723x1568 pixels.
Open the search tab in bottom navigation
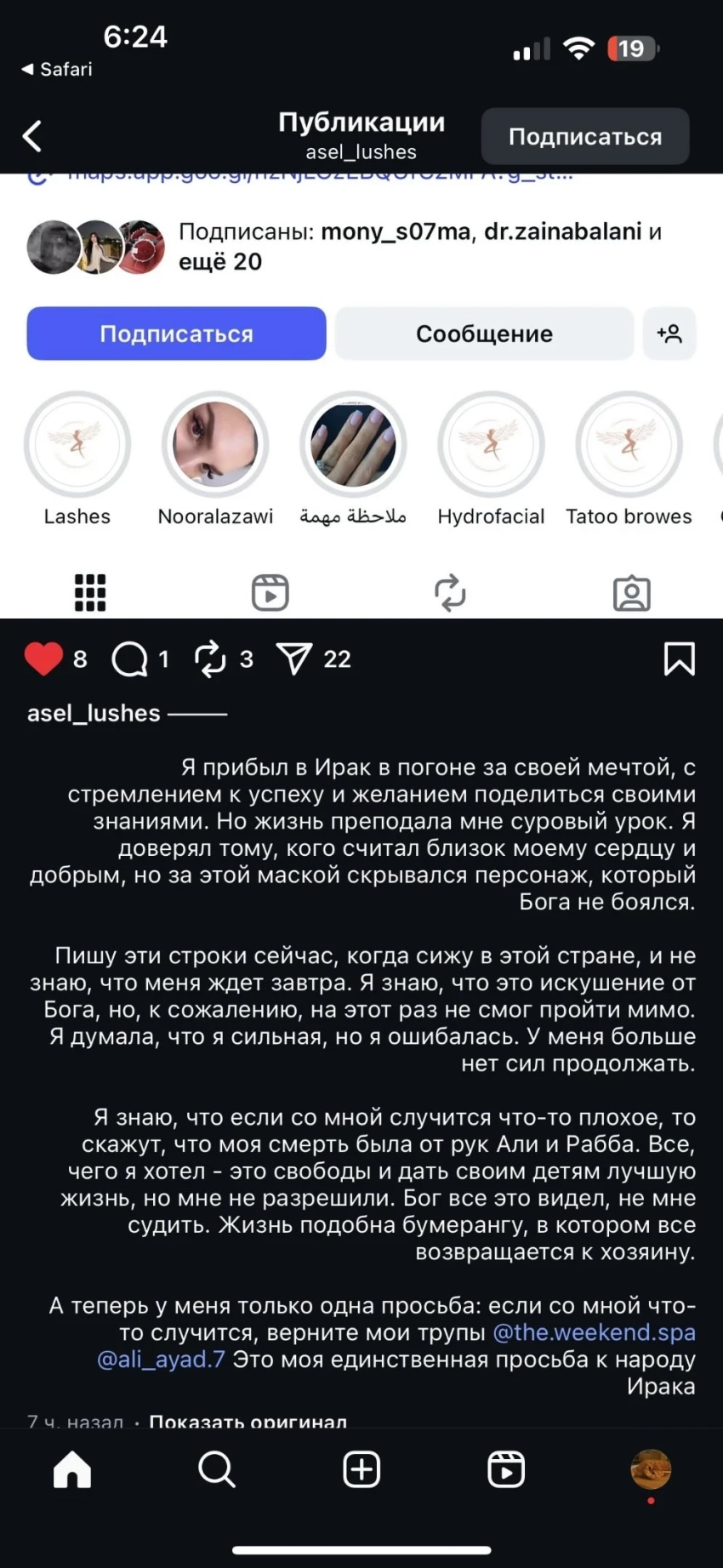point(216,1468)
